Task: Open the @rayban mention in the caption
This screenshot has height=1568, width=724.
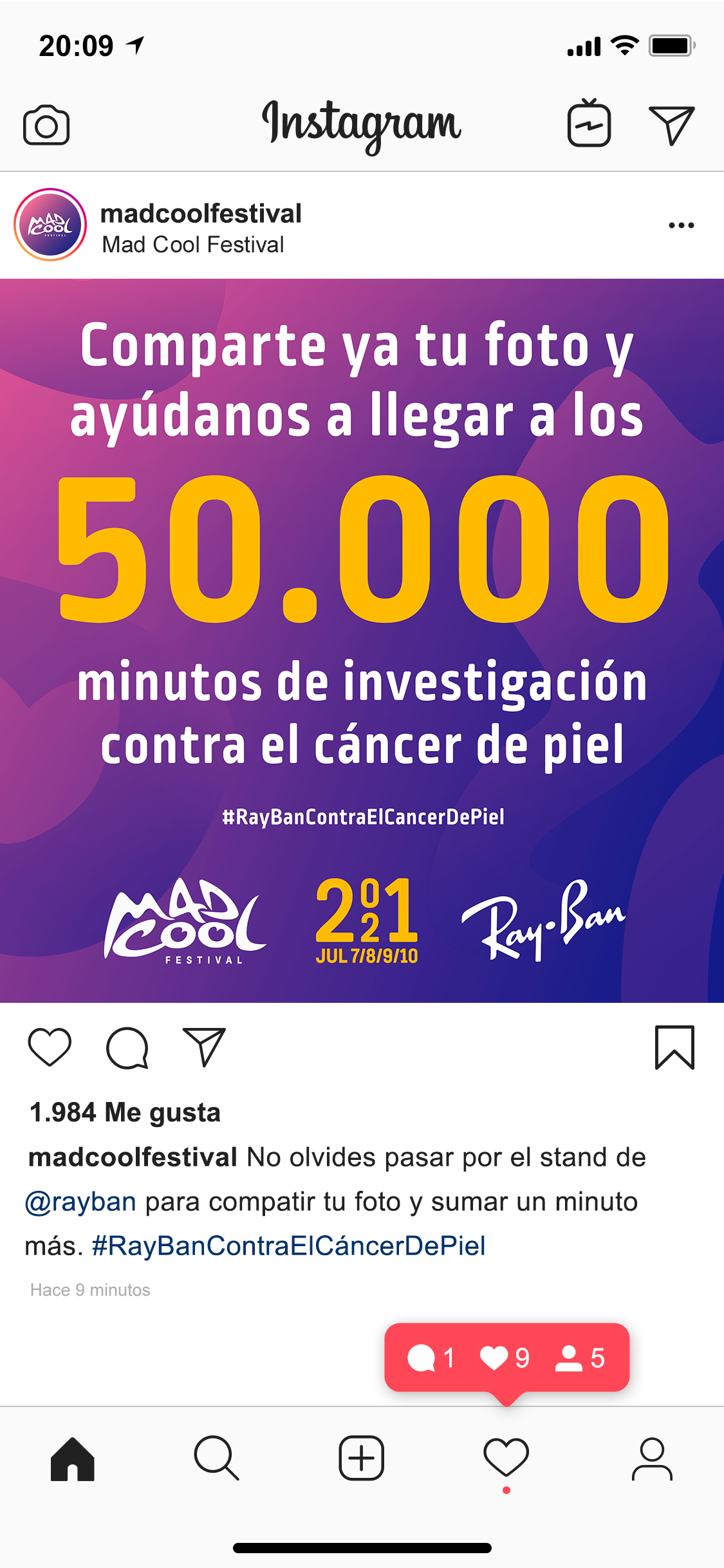Action: click(81, 1202)
